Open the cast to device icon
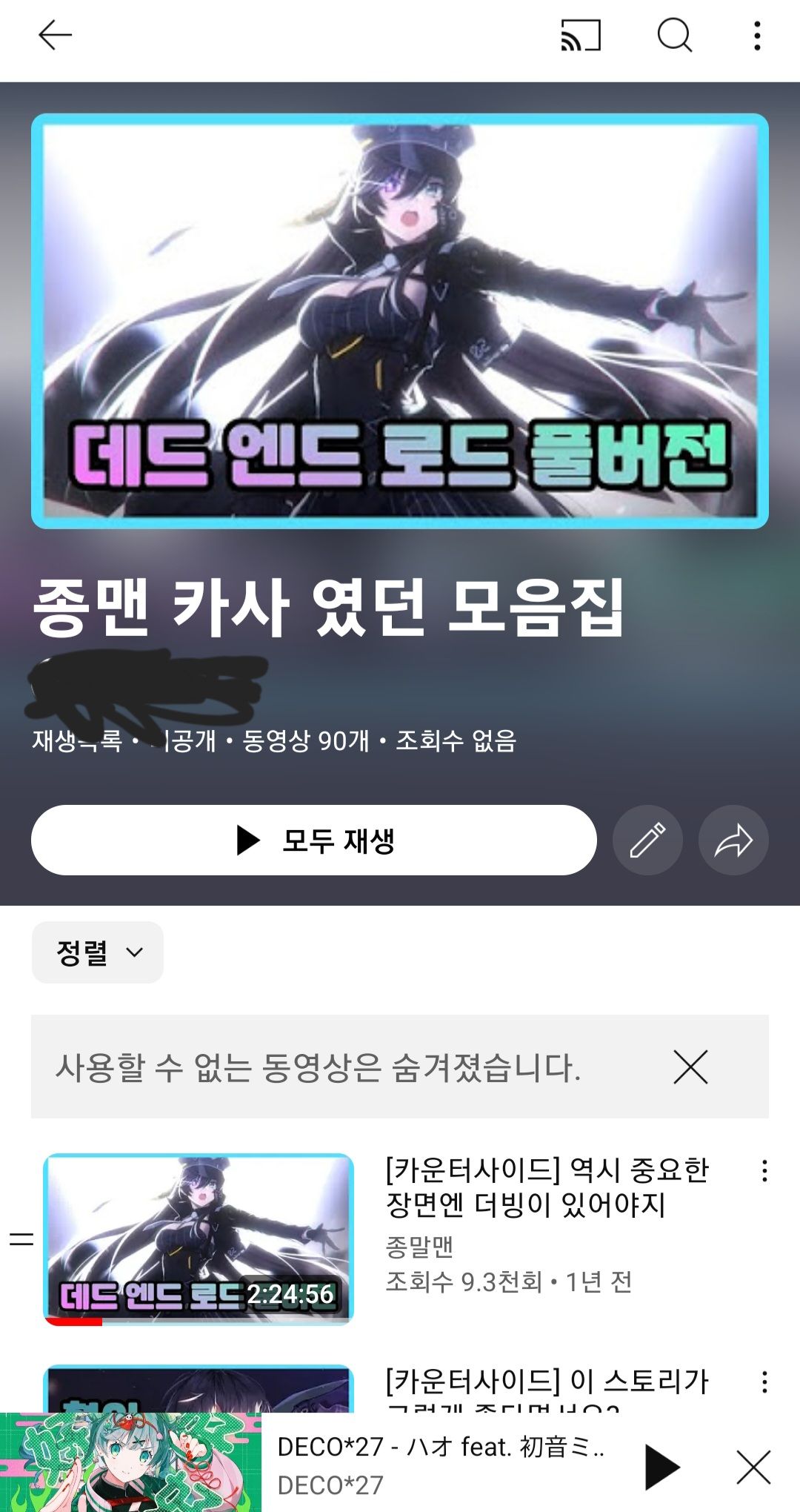This screenshot has width=800, height=1512. [581, 35]
